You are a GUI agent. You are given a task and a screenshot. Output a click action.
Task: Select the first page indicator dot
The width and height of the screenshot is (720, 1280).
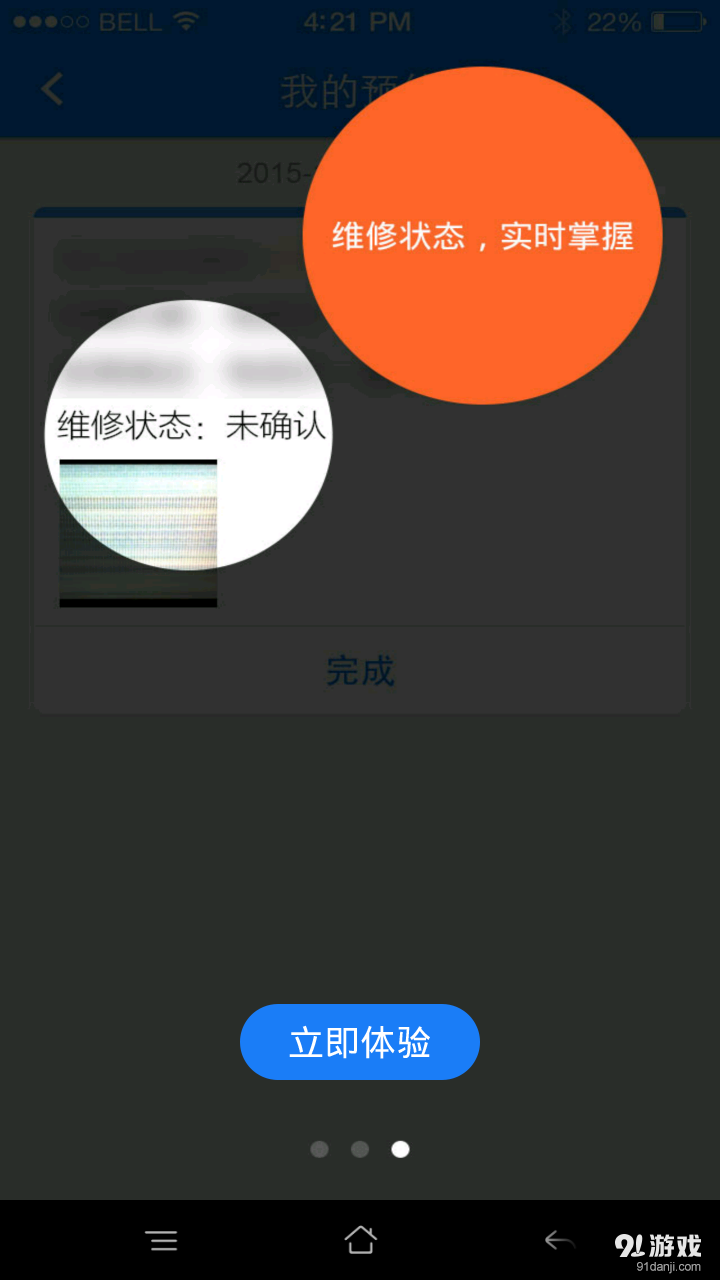[319, 1150]
